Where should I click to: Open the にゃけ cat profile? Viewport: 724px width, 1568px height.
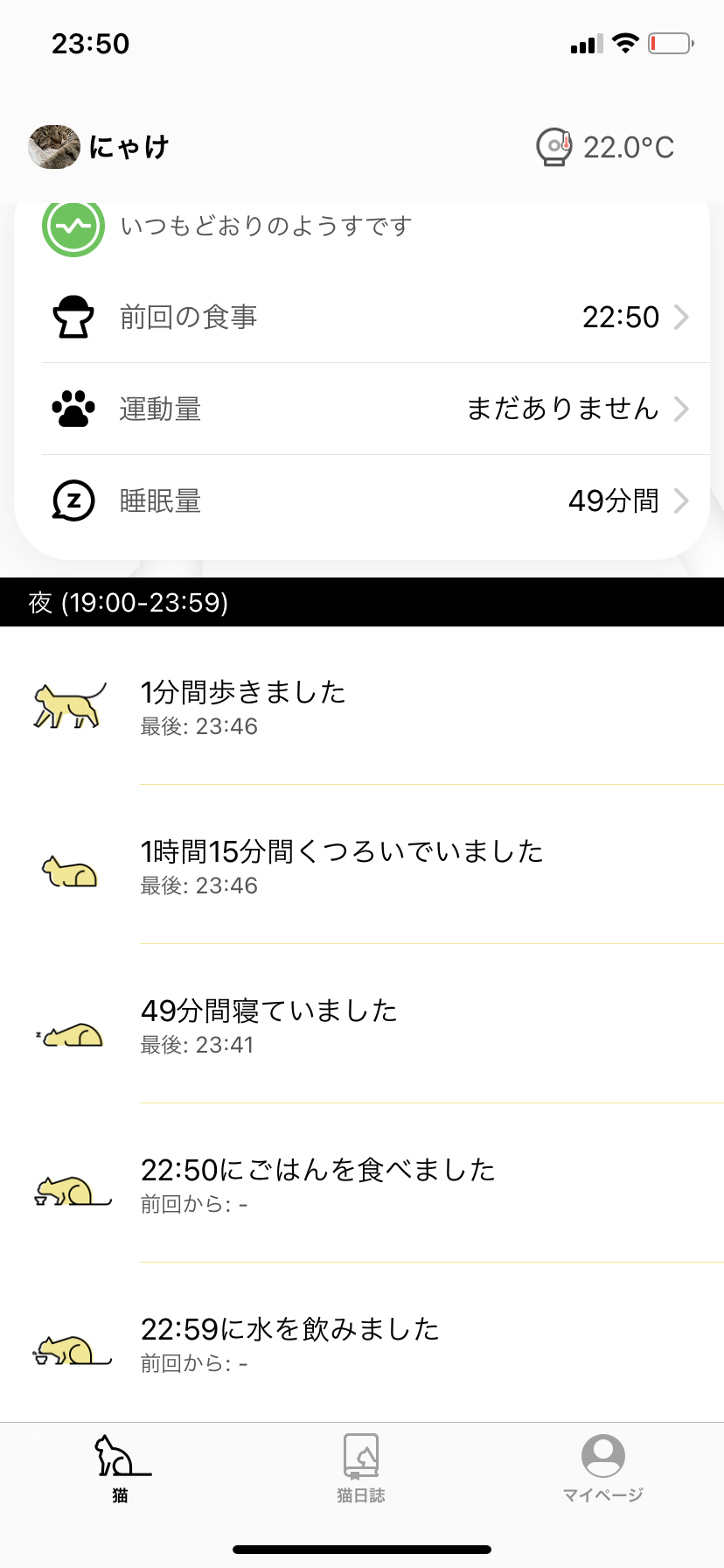[99, 147]
